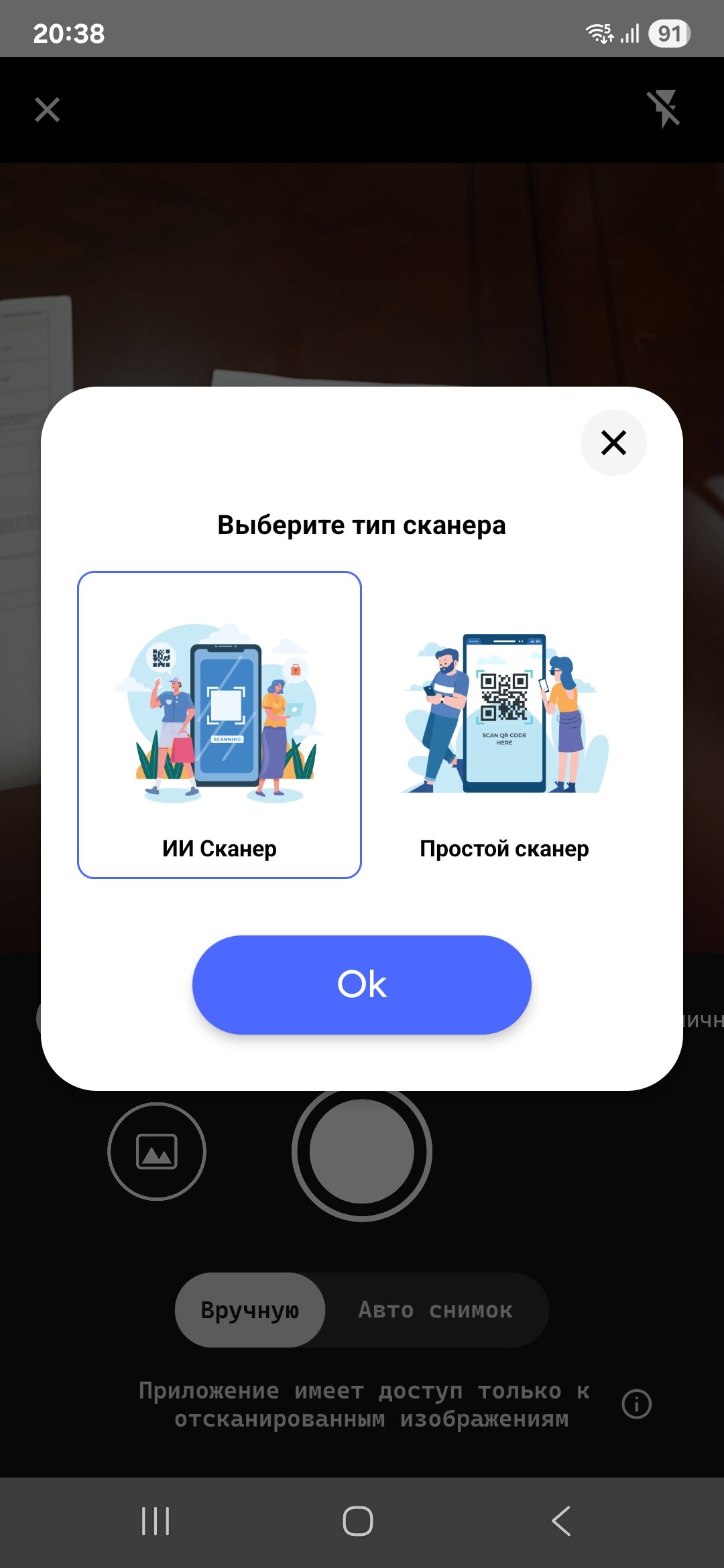Screen dimensions: 724x1568
Task: Choose the Простой сканер option
Action: [x=504, y=724]
